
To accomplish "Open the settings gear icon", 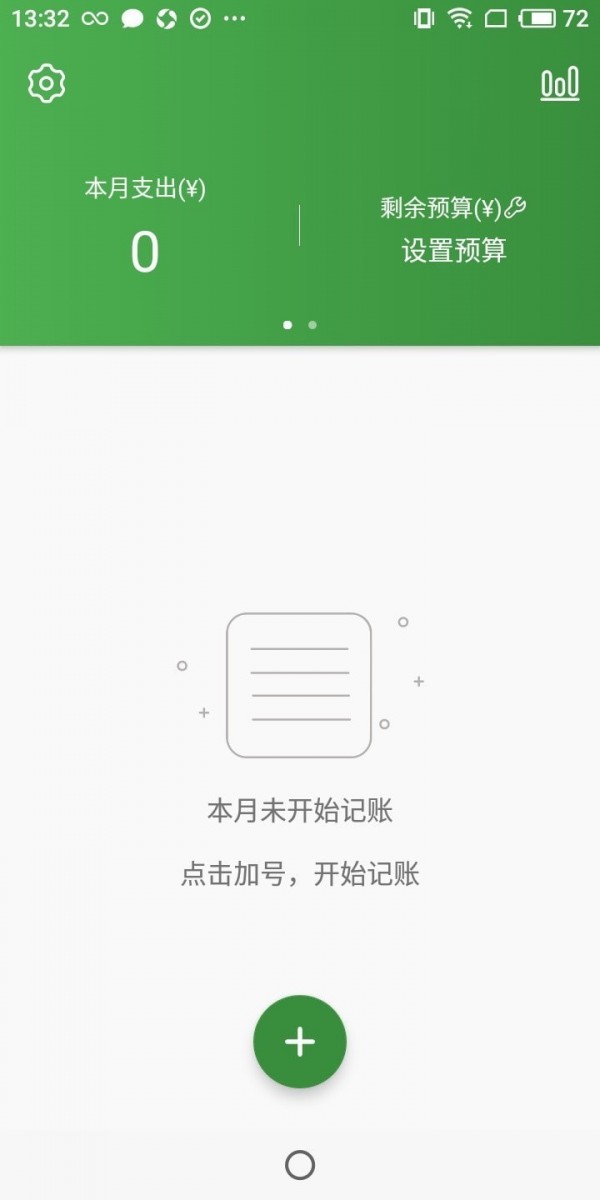I will coord(46,84).
